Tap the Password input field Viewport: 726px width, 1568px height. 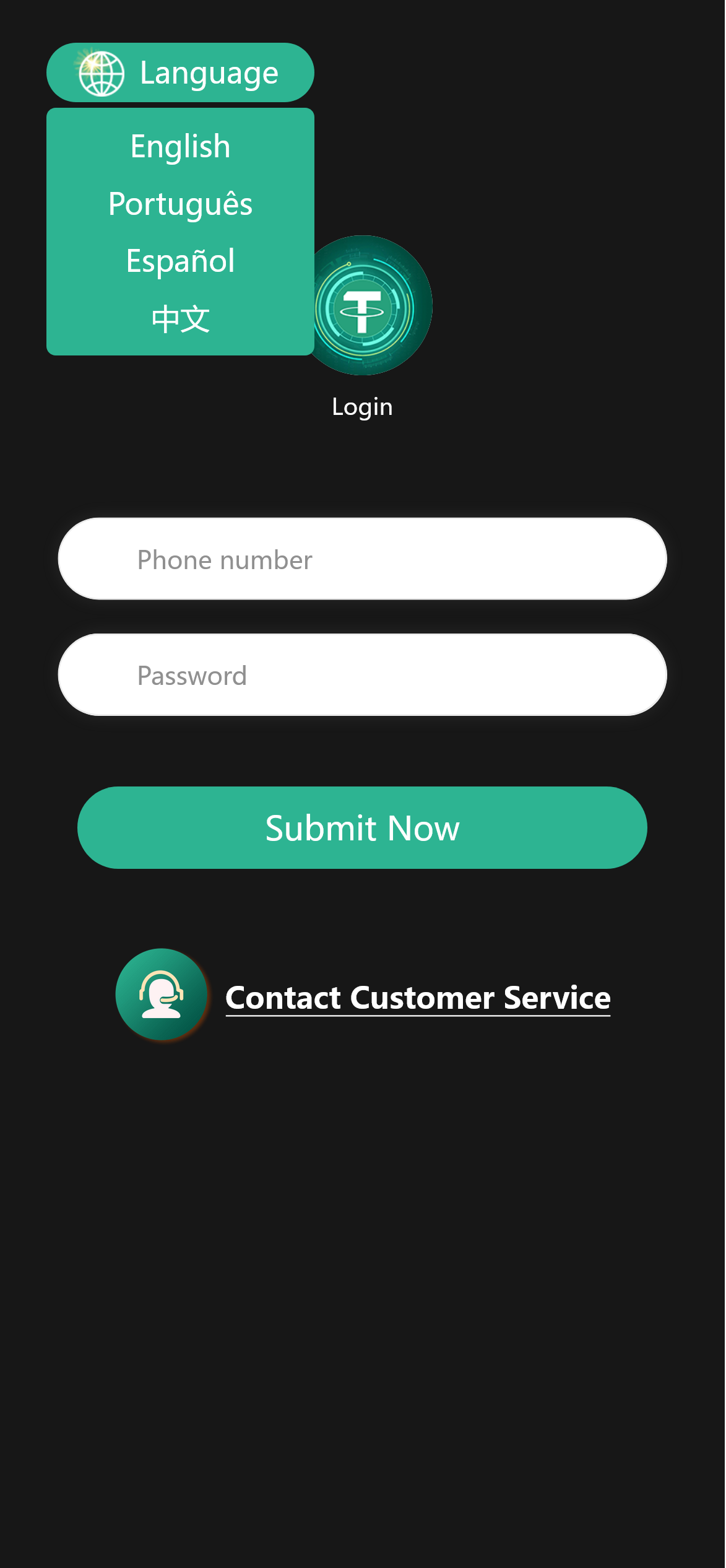(362, 675)
